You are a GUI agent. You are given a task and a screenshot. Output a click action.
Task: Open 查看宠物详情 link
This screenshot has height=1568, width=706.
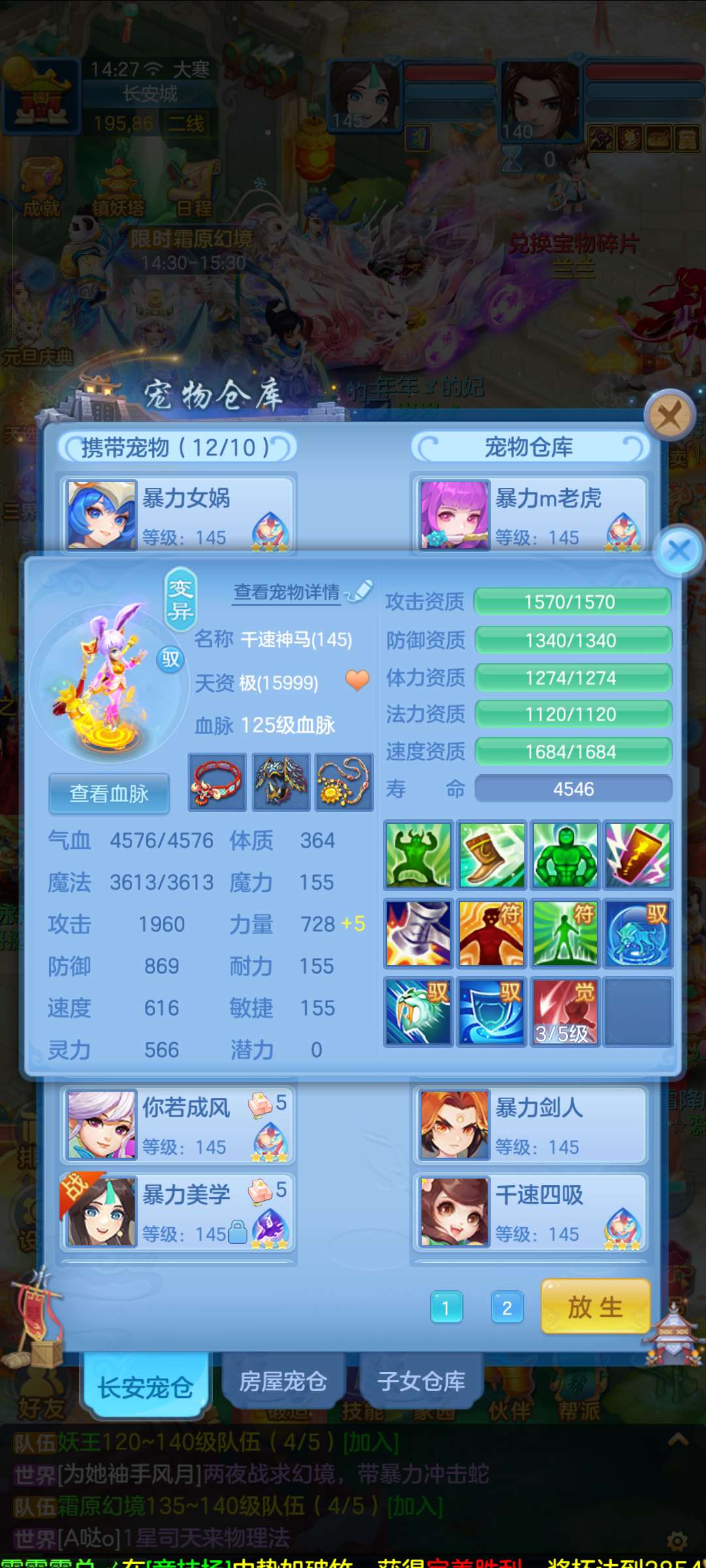coord(288,592)
